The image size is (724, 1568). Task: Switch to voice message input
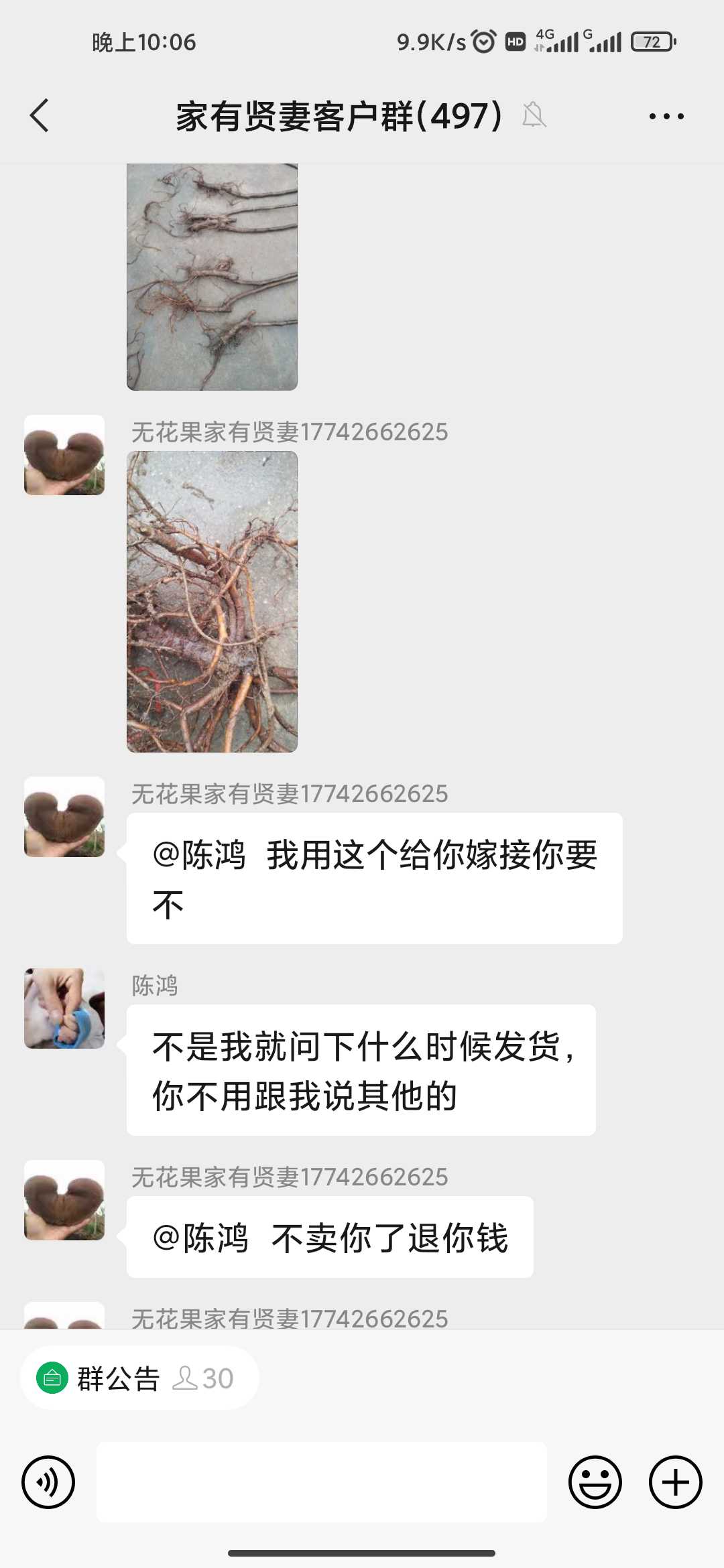pos(48,1482)
